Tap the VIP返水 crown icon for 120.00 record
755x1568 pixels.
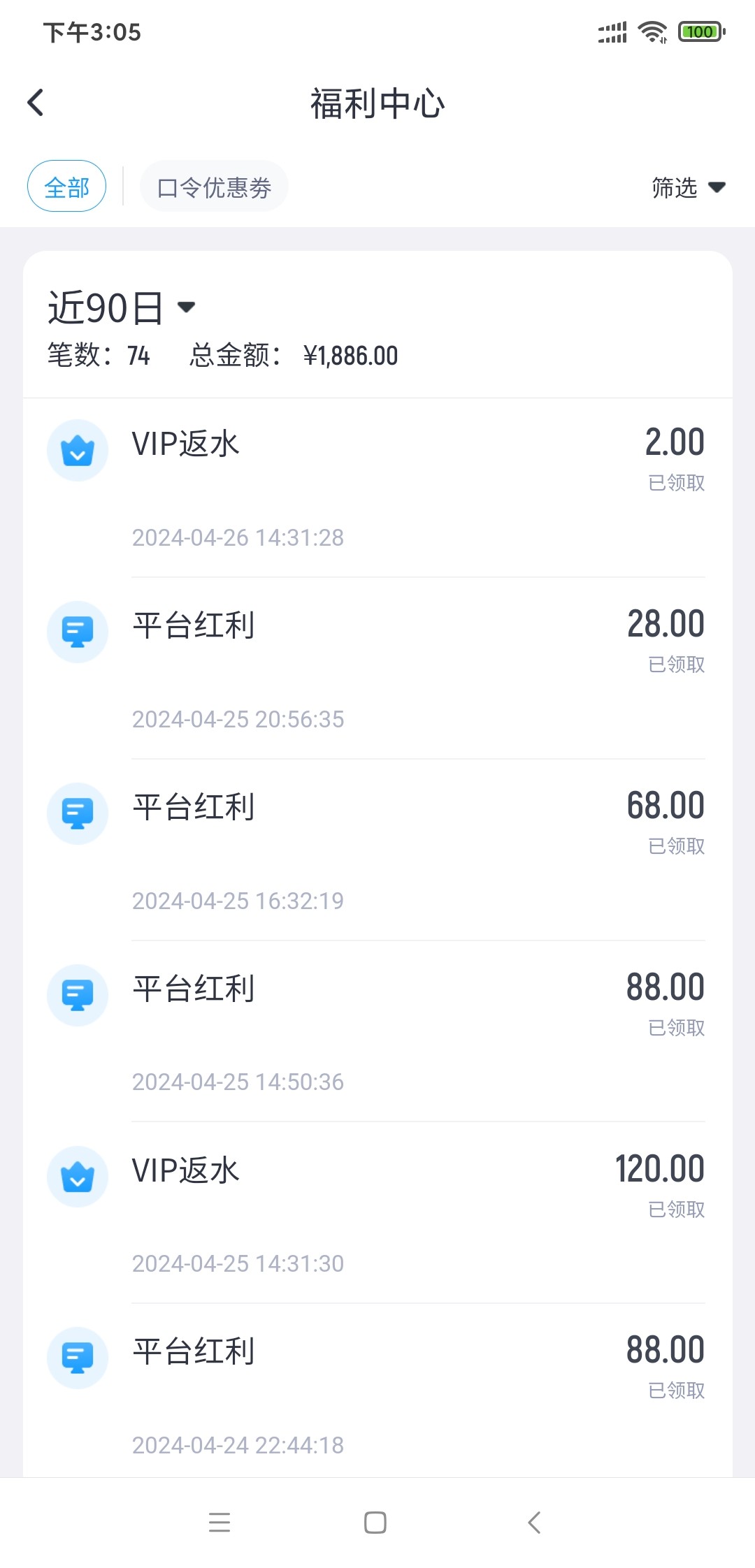pos(77,1176)
